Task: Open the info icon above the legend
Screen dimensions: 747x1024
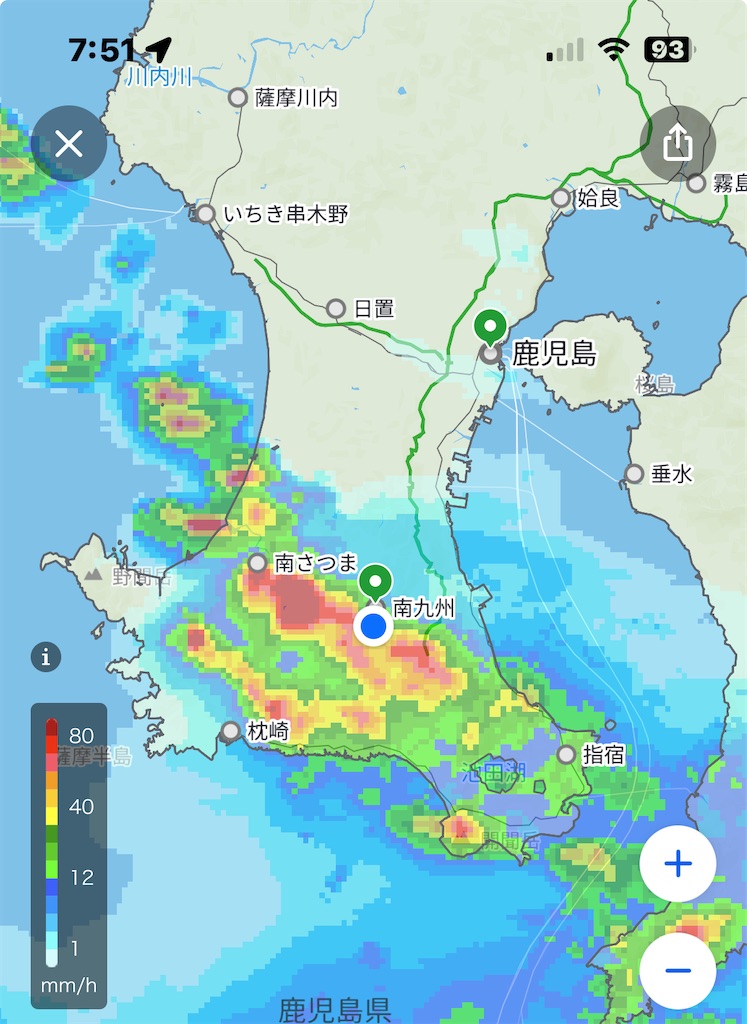Action: (46, 657)
